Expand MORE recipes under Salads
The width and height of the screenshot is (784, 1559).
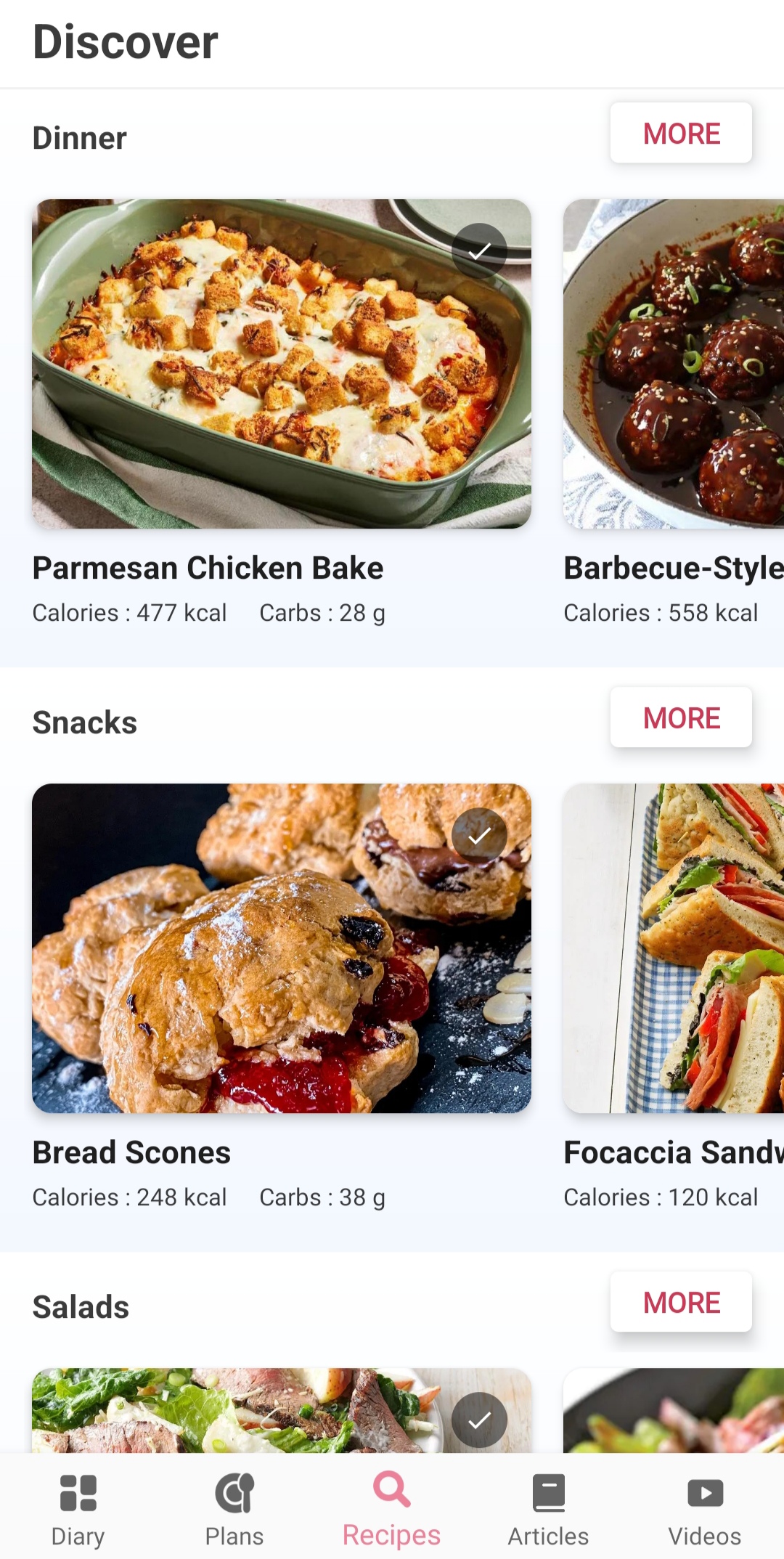(x=680, y=1302)
